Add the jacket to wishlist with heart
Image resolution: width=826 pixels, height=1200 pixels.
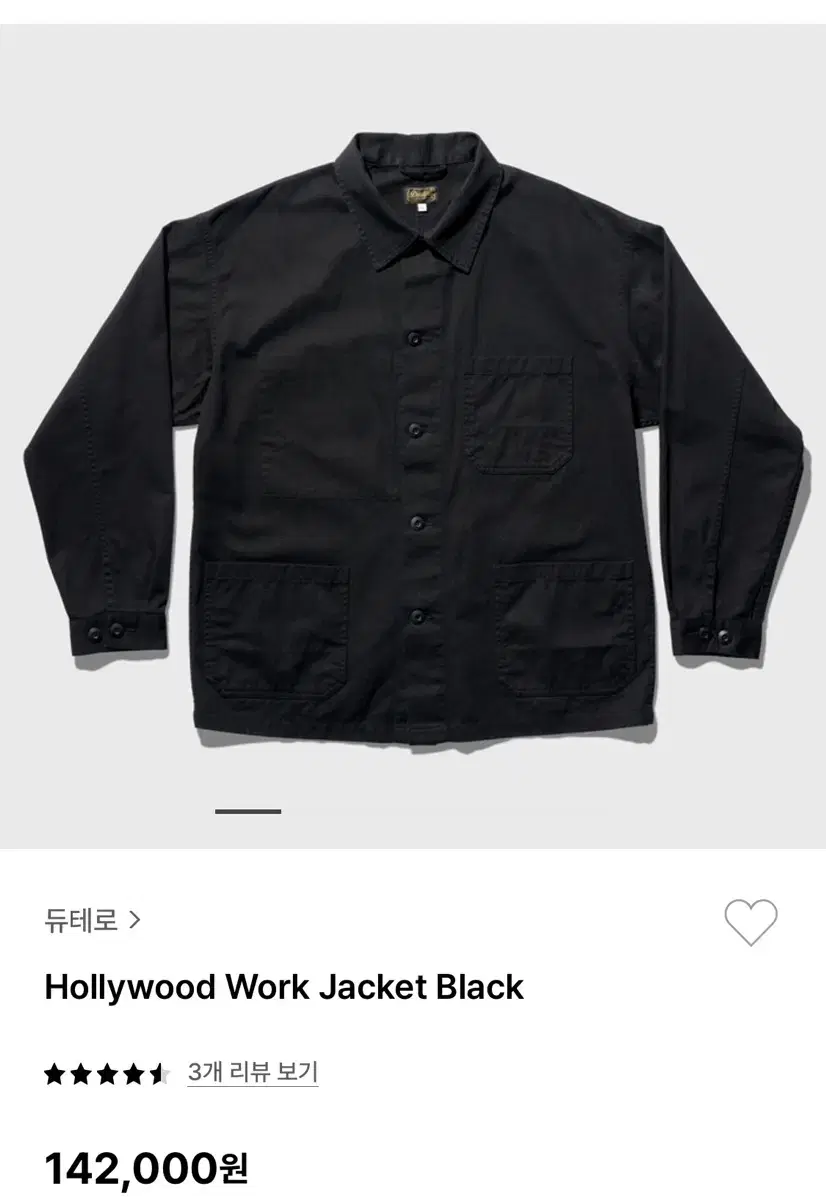(750, 922)
